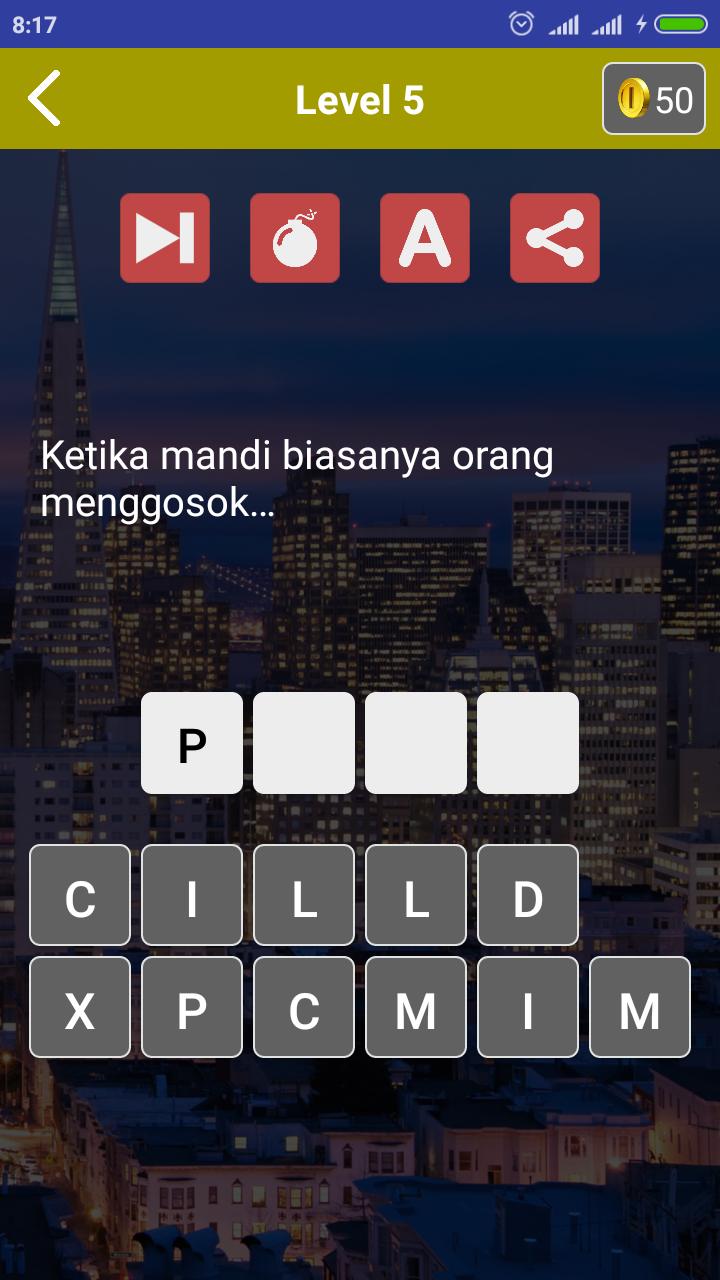
Task: Reveal a letter with the A hint
Action: [425, 238]
